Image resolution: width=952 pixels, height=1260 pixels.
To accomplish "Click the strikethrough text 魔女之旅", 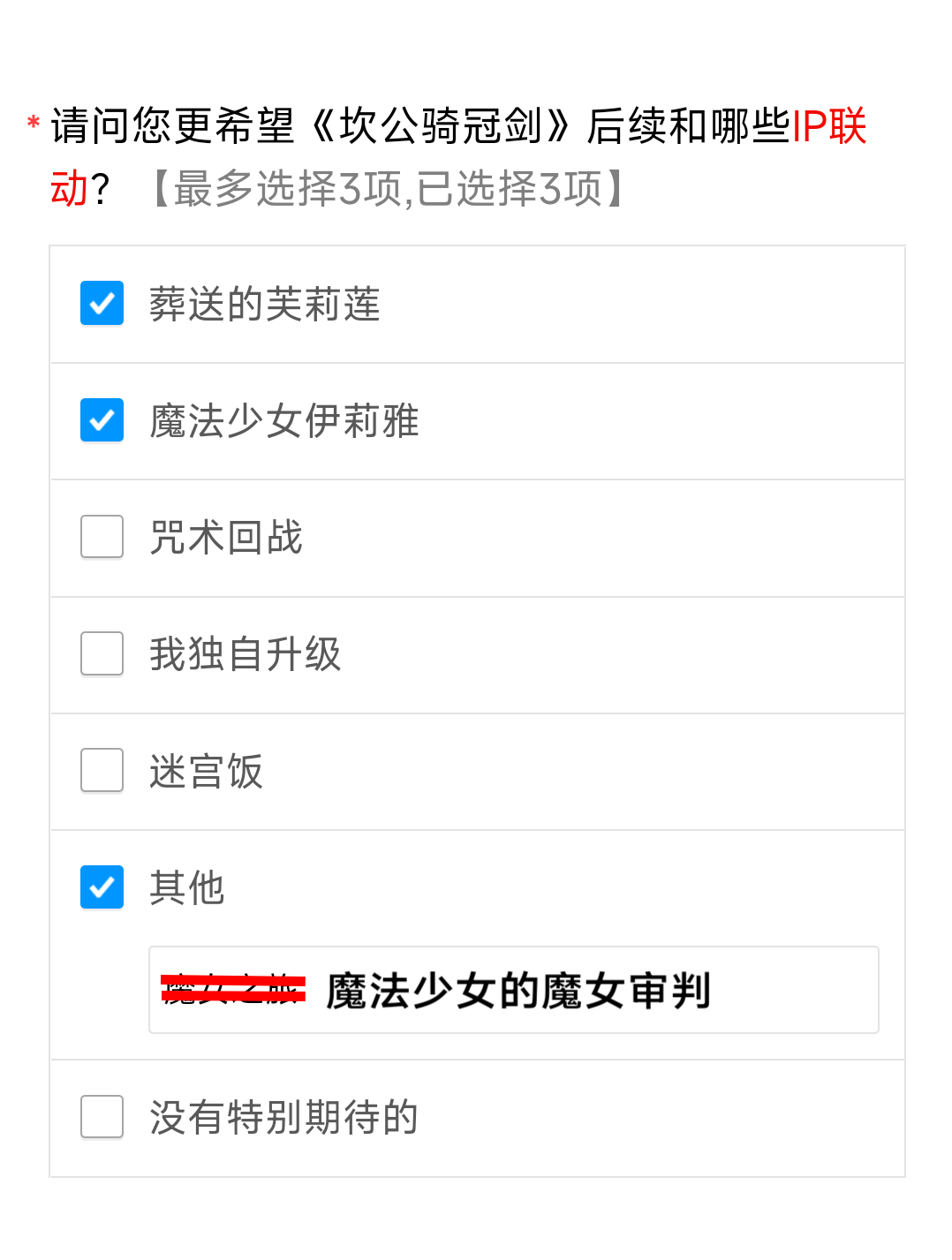I will (x=231, y=990).
